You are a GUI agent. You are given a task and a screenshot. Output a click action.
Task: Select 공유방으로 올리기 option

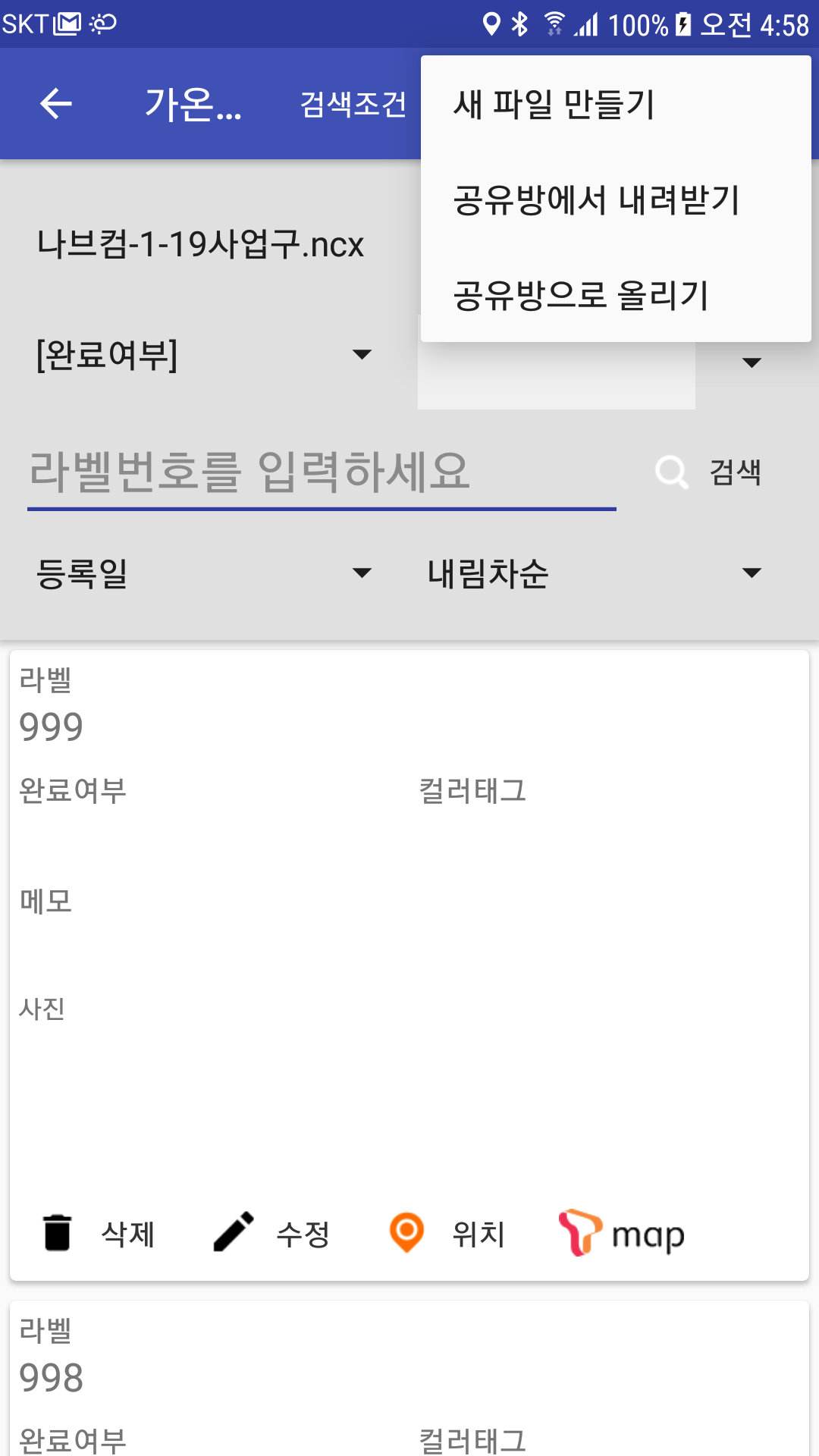pos(616,294)
